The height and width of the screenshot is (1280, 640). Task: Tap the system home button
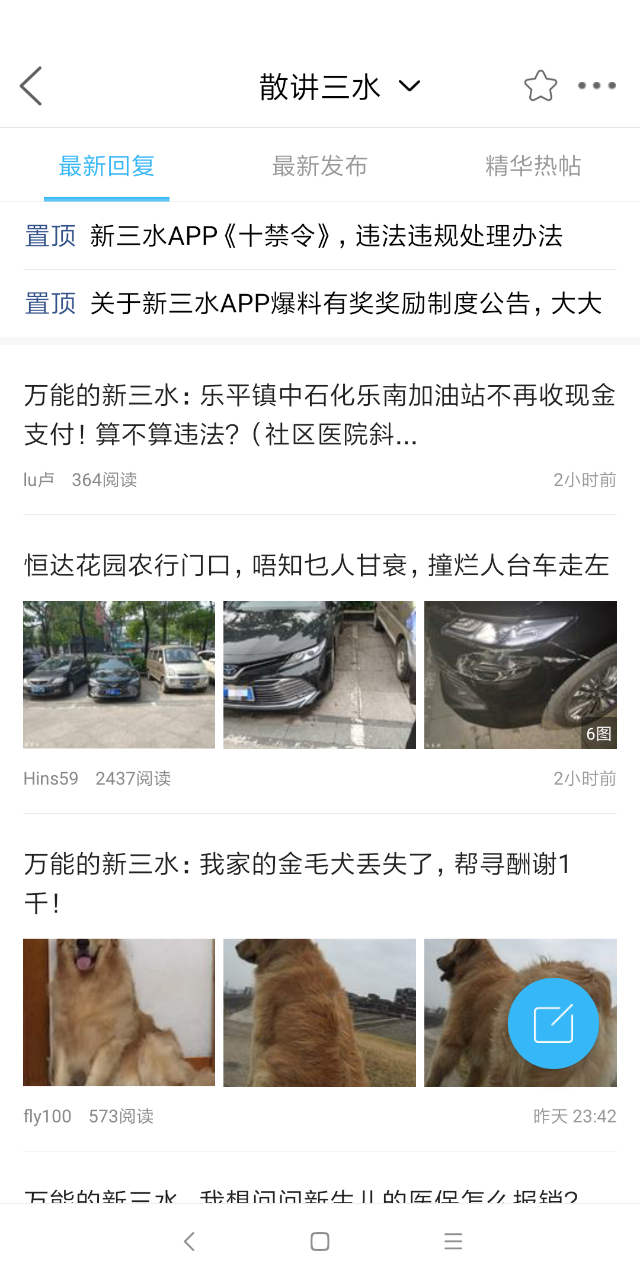[x=320, y=1241]
